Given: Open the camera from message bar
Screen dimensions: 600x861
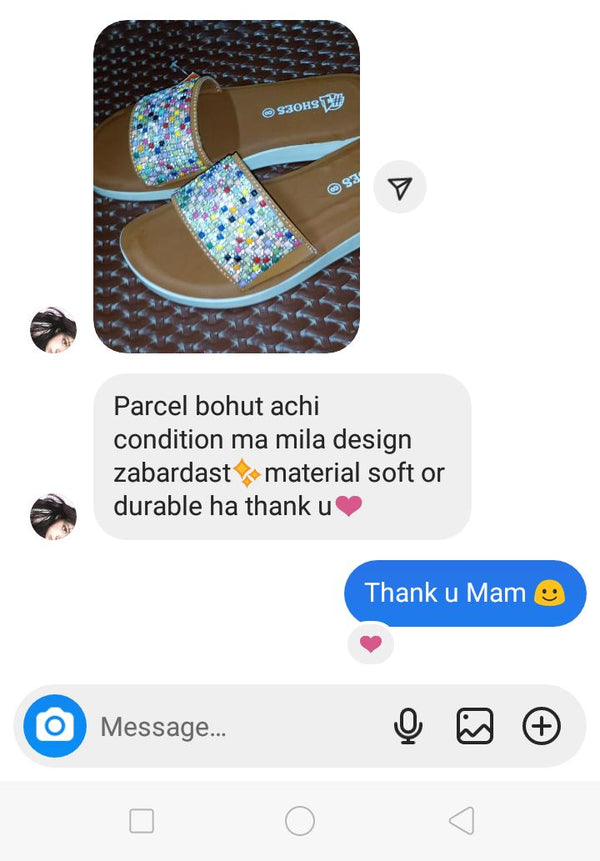Looking at the screenshot, I should click(x=55, y=726).
